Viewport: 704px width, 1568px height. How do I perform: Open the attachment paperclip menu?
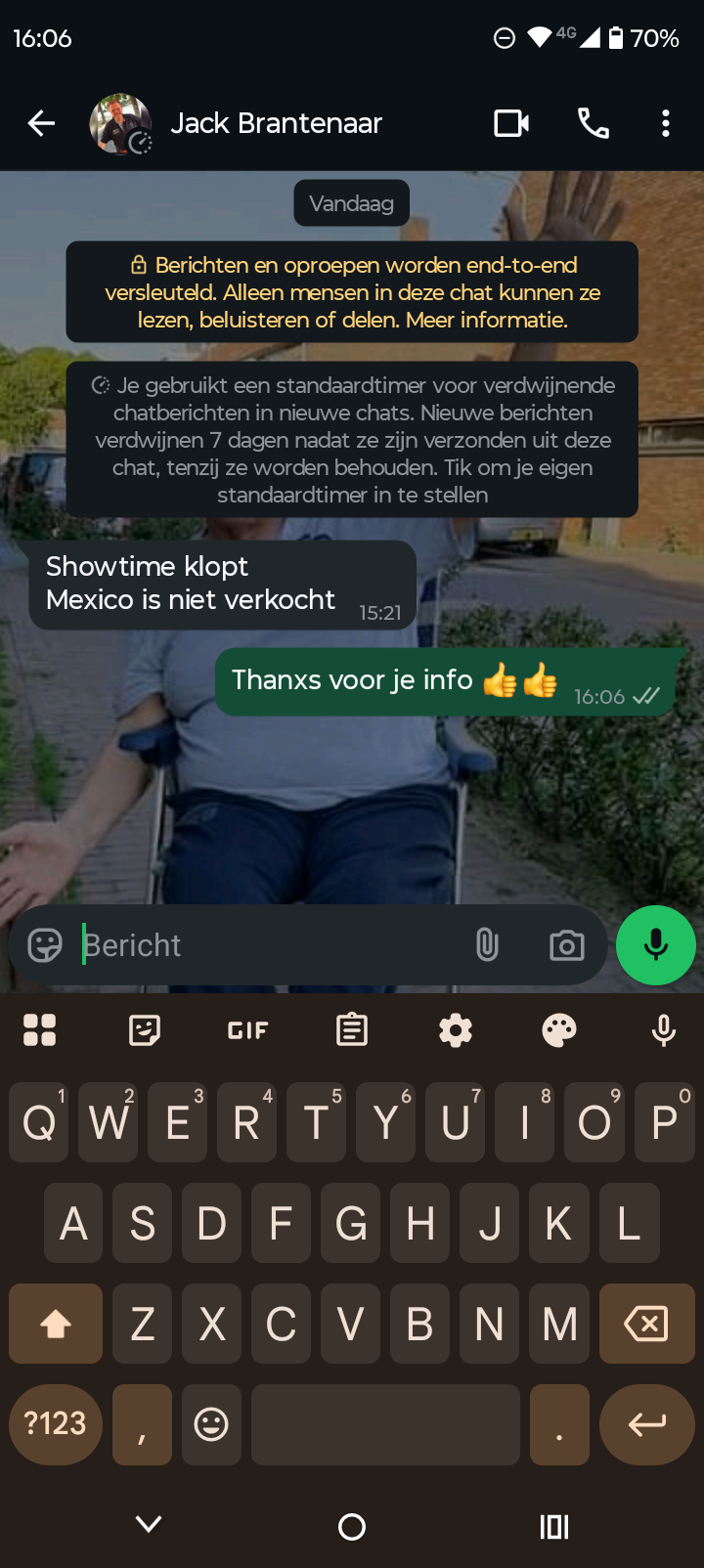coord(487,945)
